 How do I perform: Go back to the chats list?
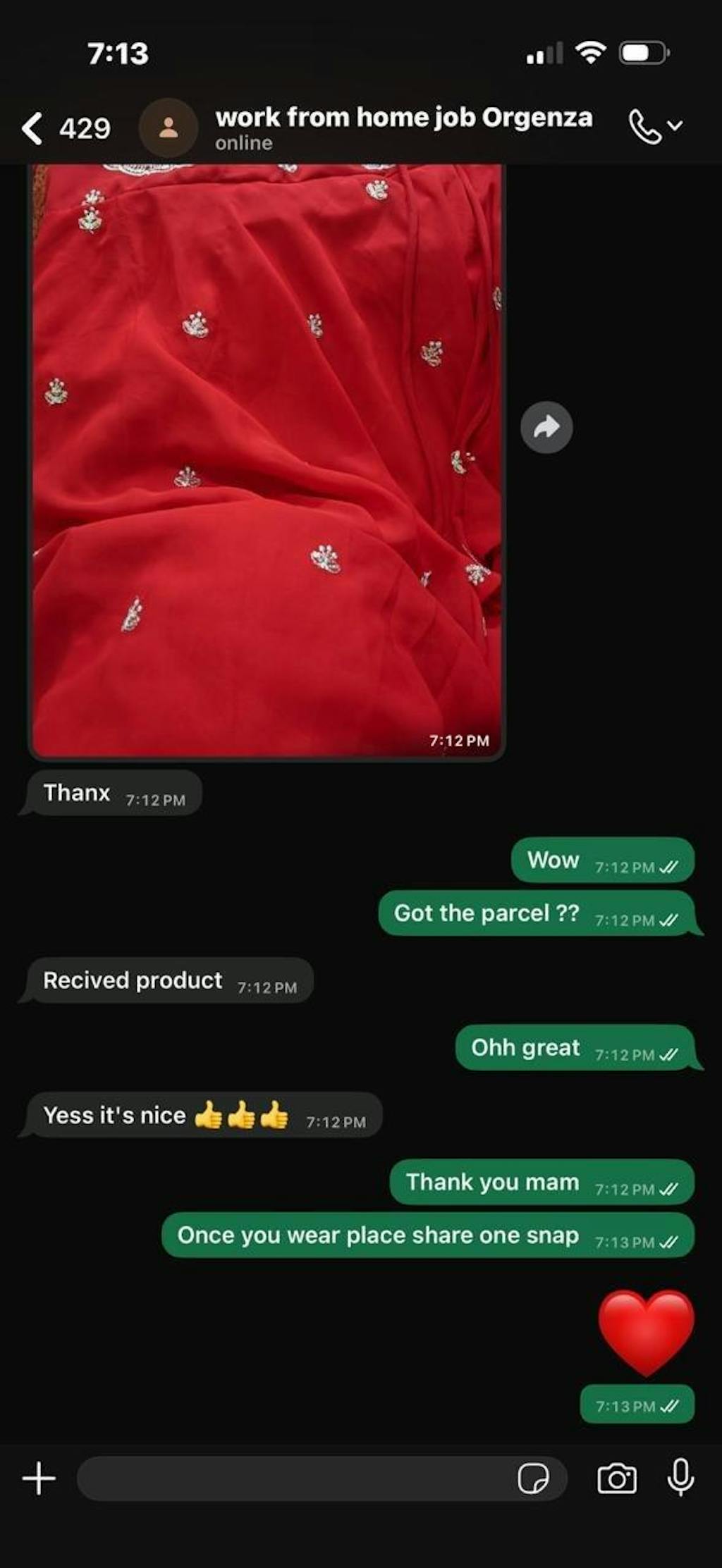click(x=32, y=128)
